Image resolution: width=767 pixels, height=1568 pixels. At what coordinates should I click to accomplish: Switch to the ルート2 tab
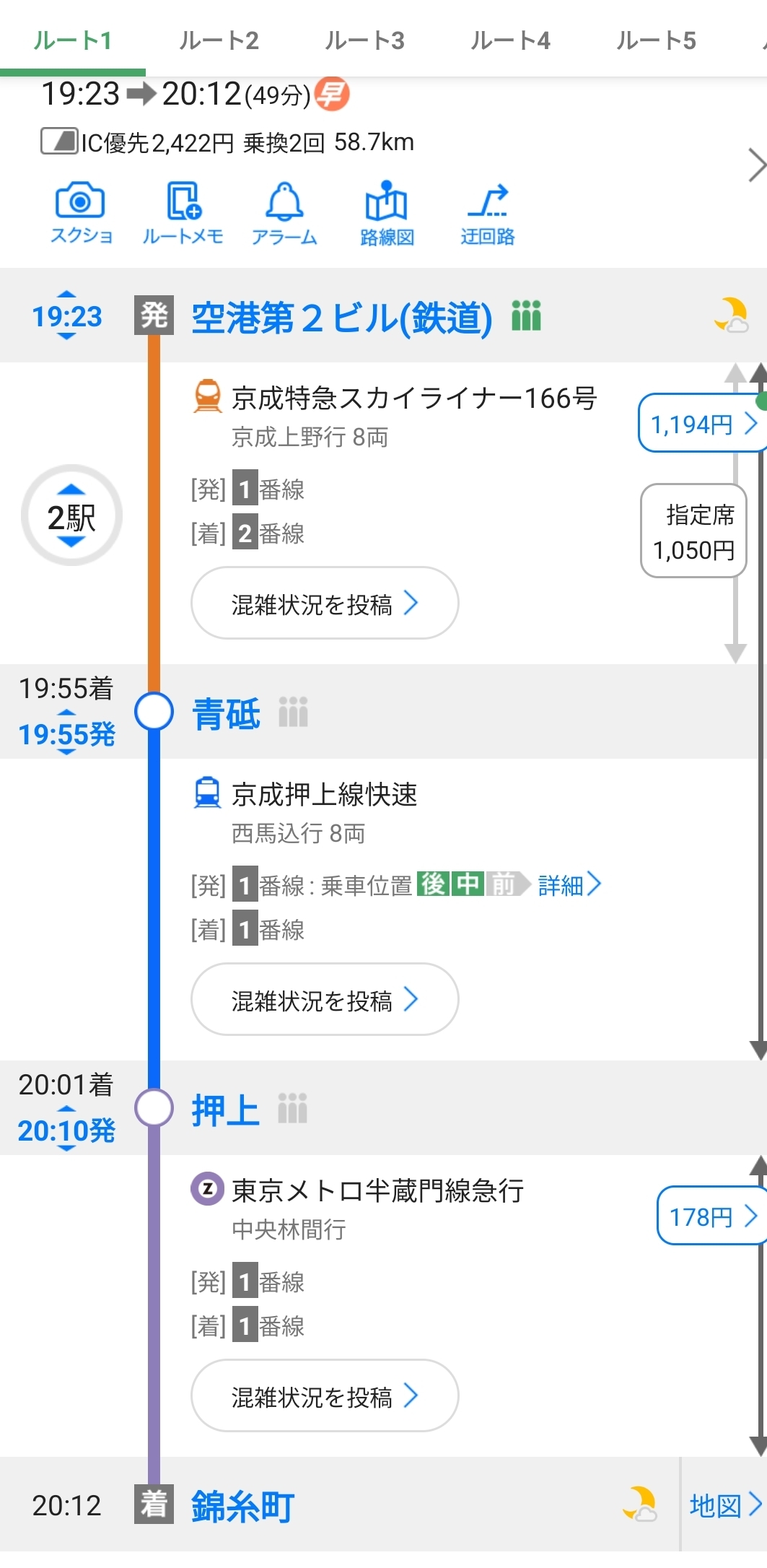click(219, 40)
